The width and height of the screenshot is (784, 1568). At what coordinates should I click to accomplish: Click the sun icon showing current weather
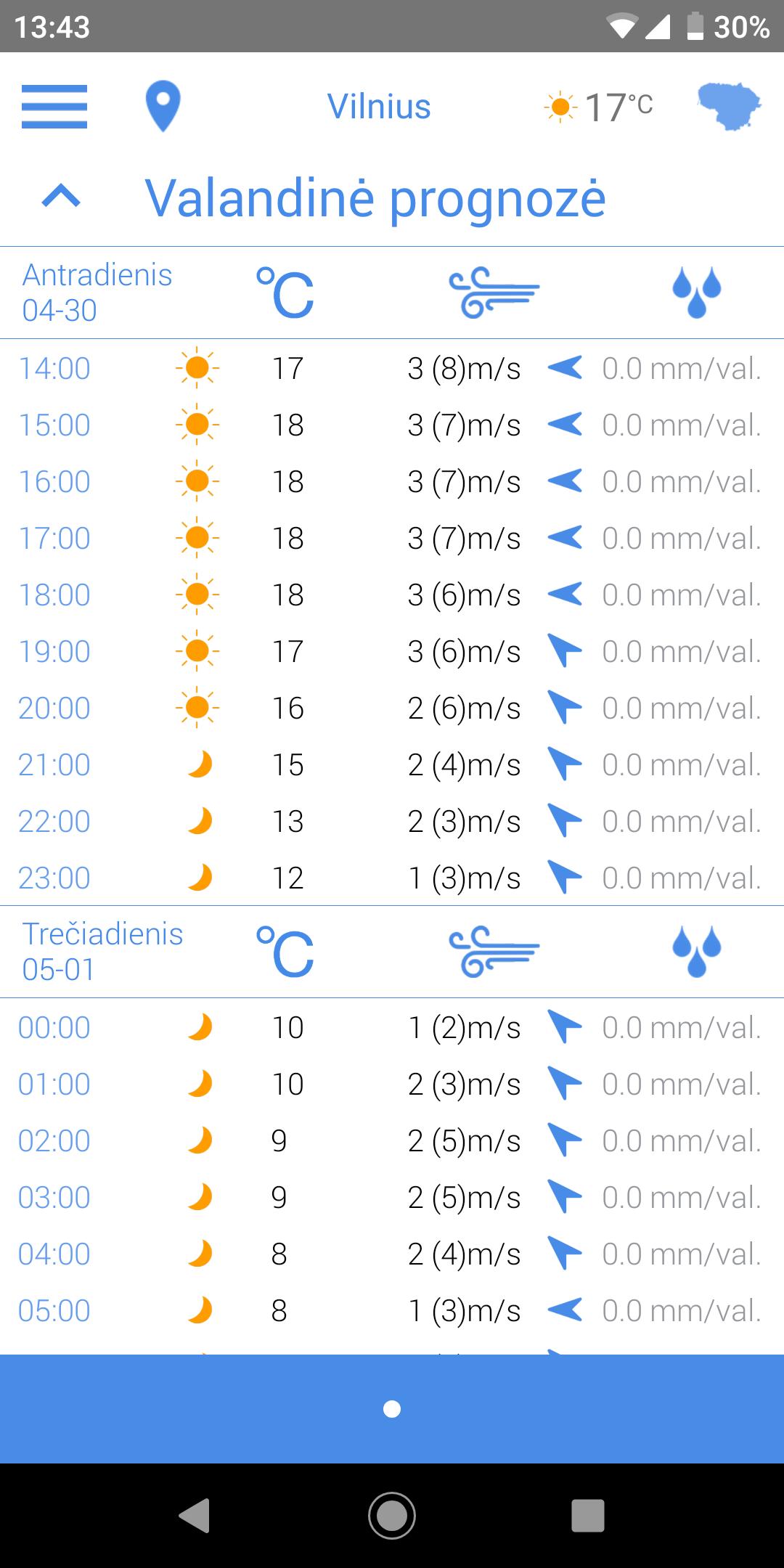(x=559, y=106)
